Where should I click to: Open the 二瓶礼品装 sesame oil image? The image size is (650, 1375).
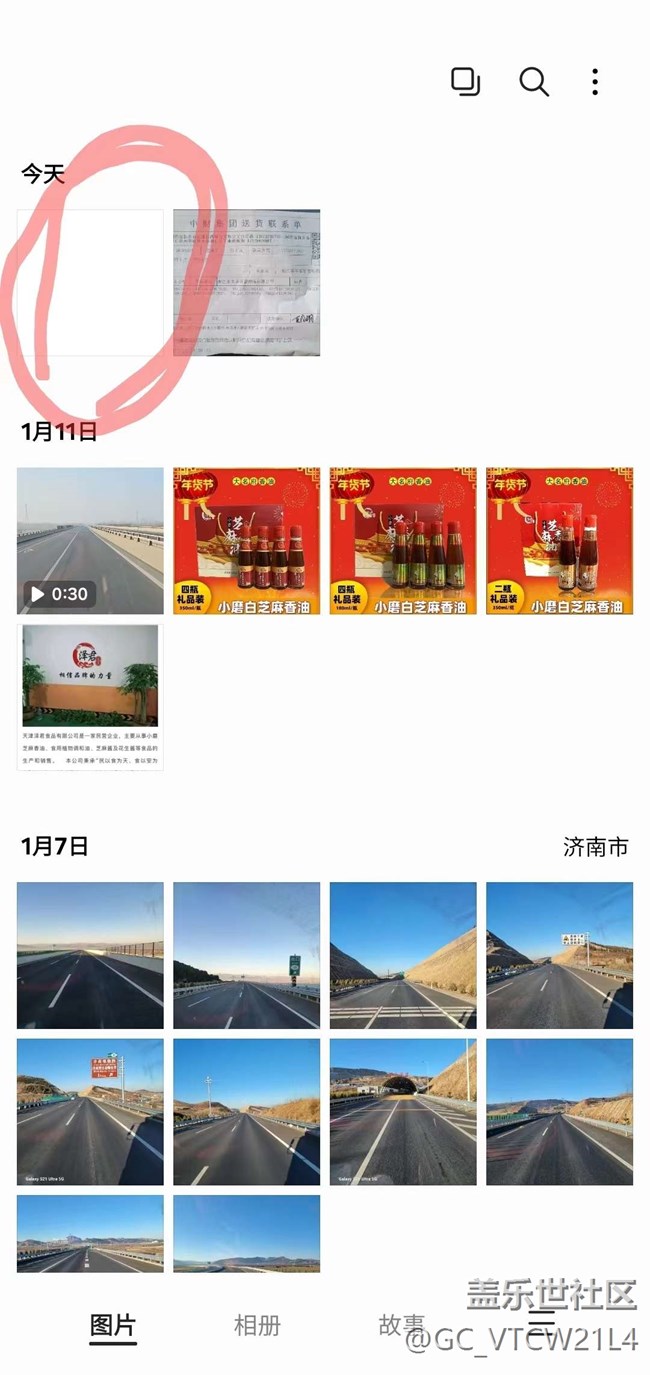pos(559,541)
